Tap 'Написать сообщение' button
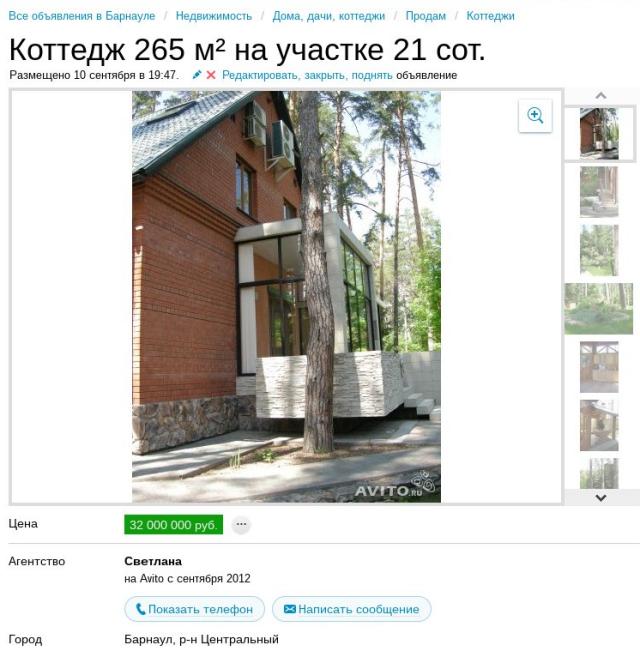The image size is (640, 651). point(351,609)
